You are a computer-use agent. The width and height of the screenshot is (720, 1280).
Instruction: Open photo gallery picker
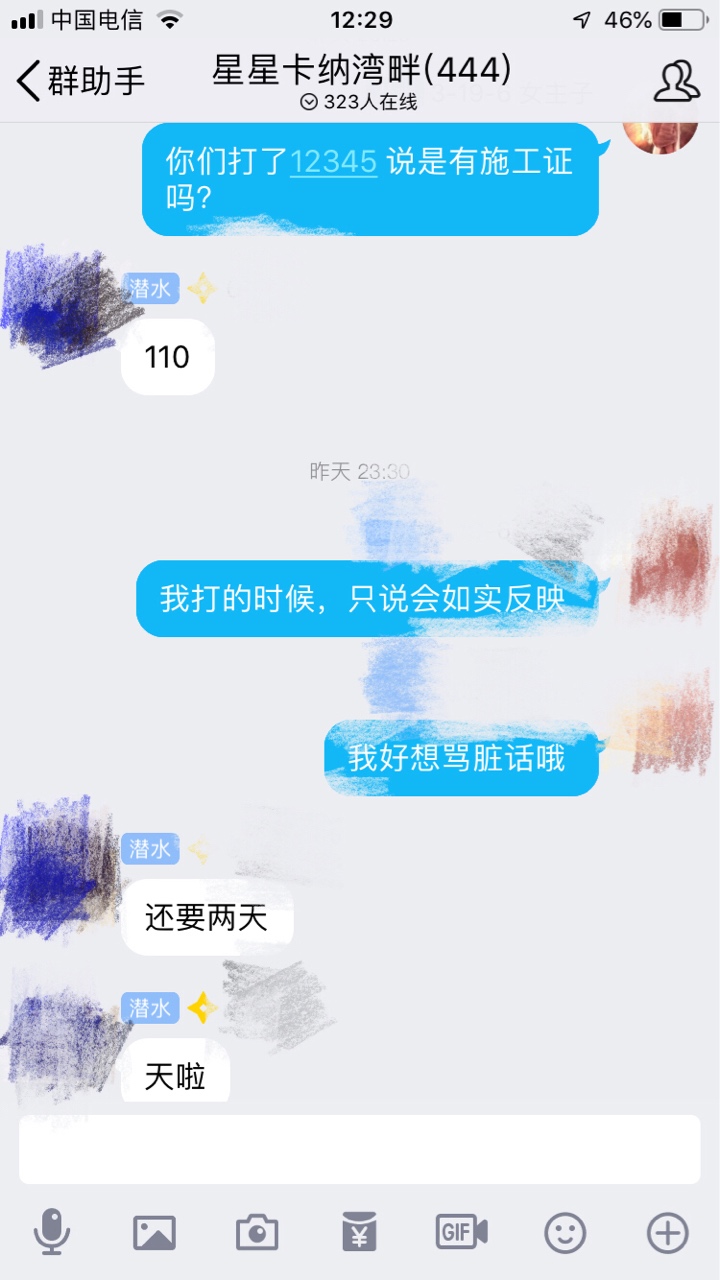pyautogui.click(x=154, y=1232)
